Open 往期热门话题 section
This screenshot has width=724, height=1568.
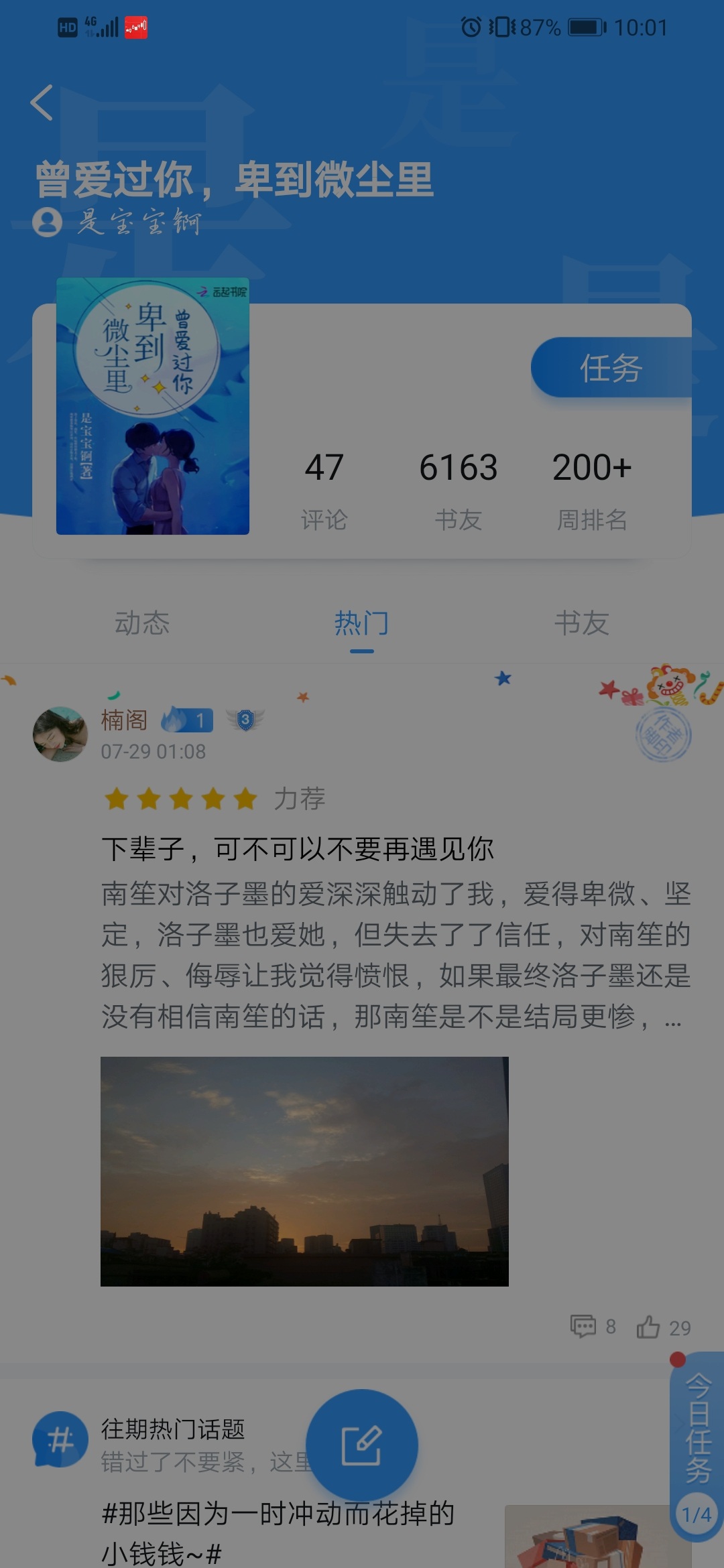click(172, 1429)
